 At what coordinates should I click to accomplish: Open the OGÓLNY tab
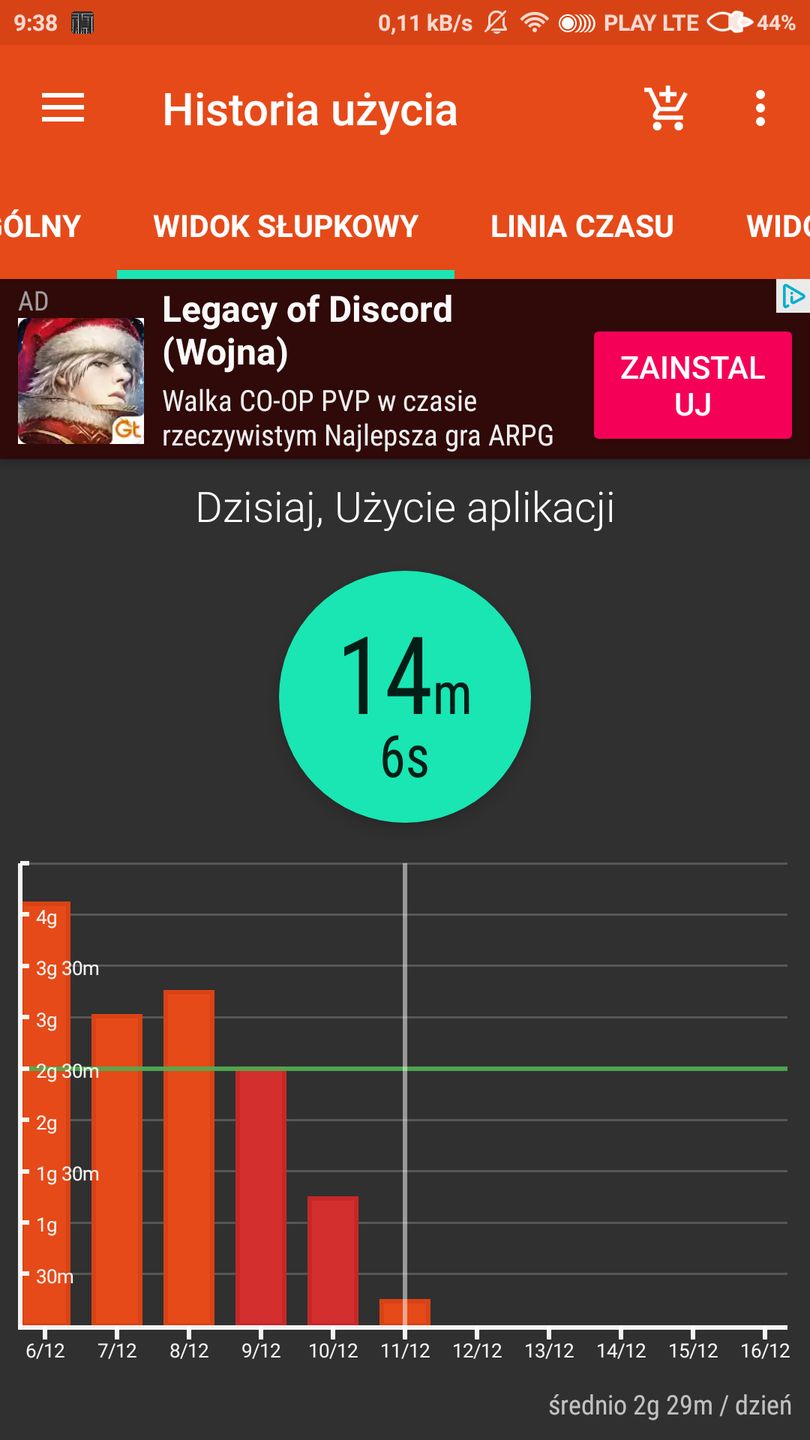coord(40,225)
